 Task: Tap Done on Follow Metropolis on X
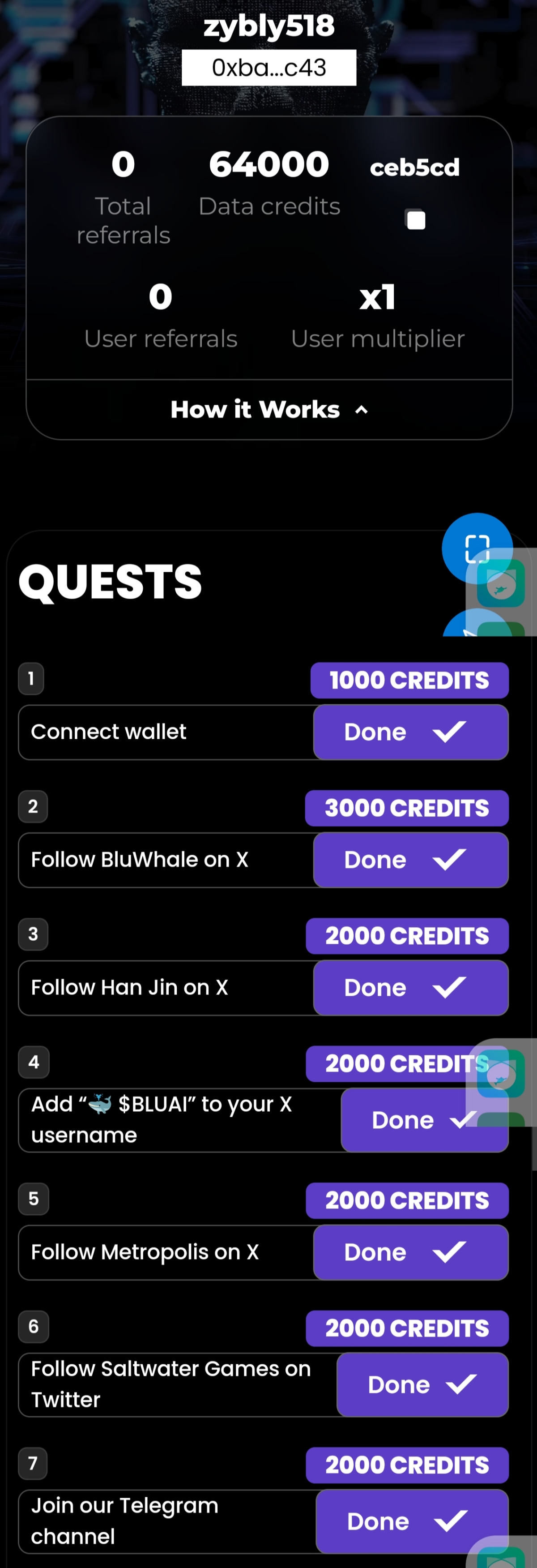(410, 1252)
